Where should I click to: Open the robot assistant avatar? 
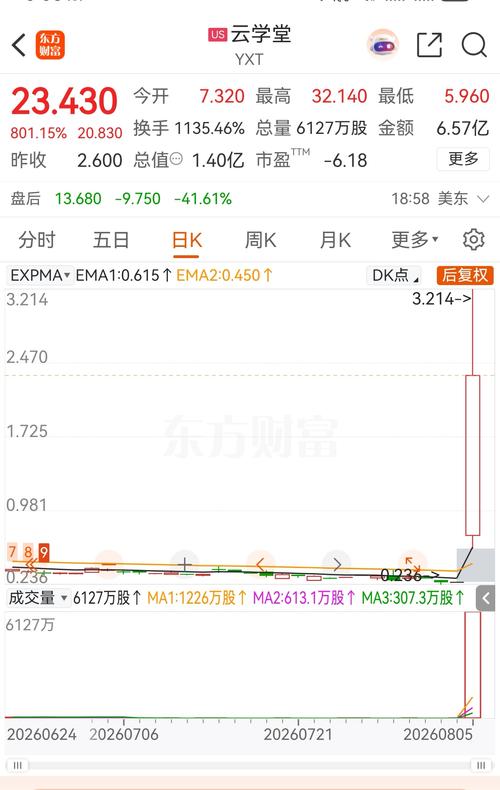383,45
